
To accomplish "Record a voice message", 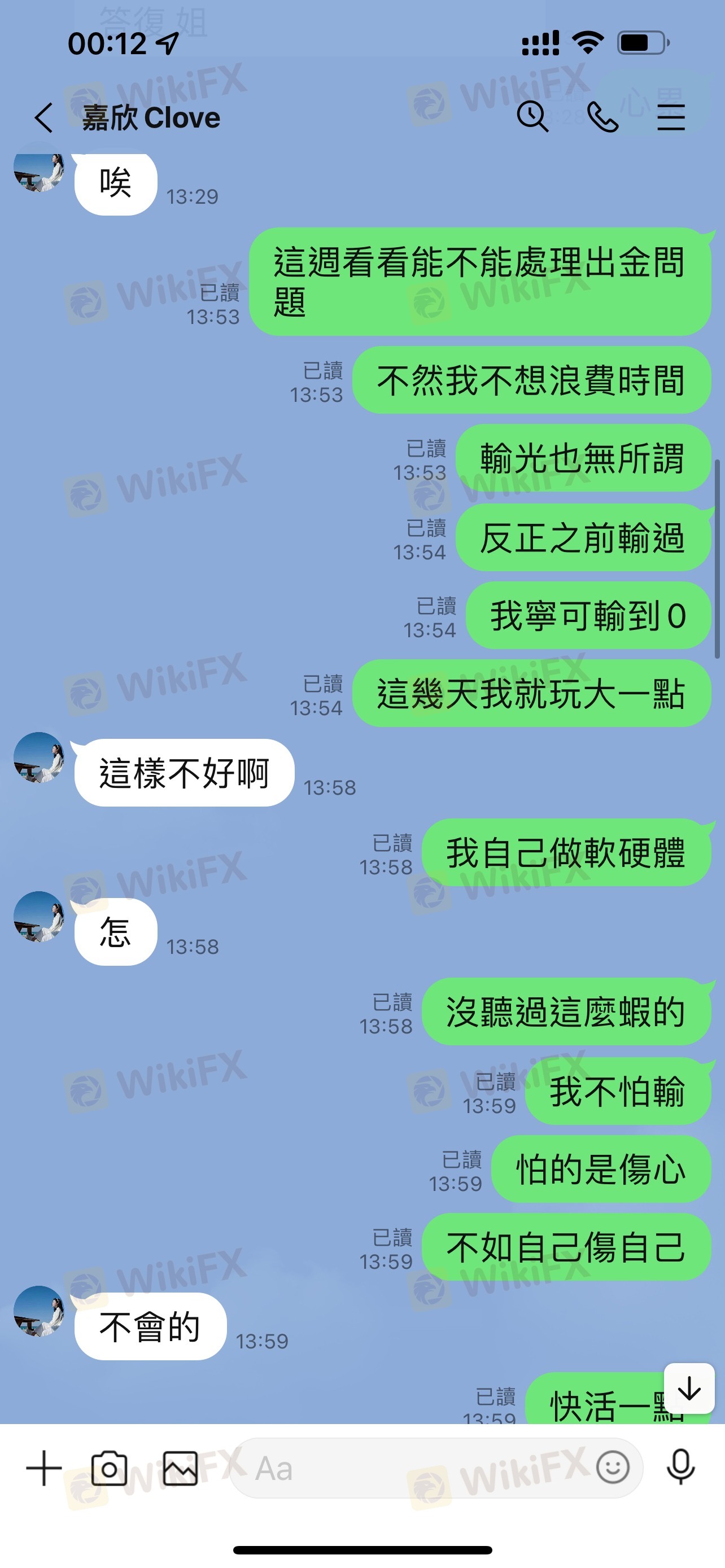I will tap(680, 1468).
